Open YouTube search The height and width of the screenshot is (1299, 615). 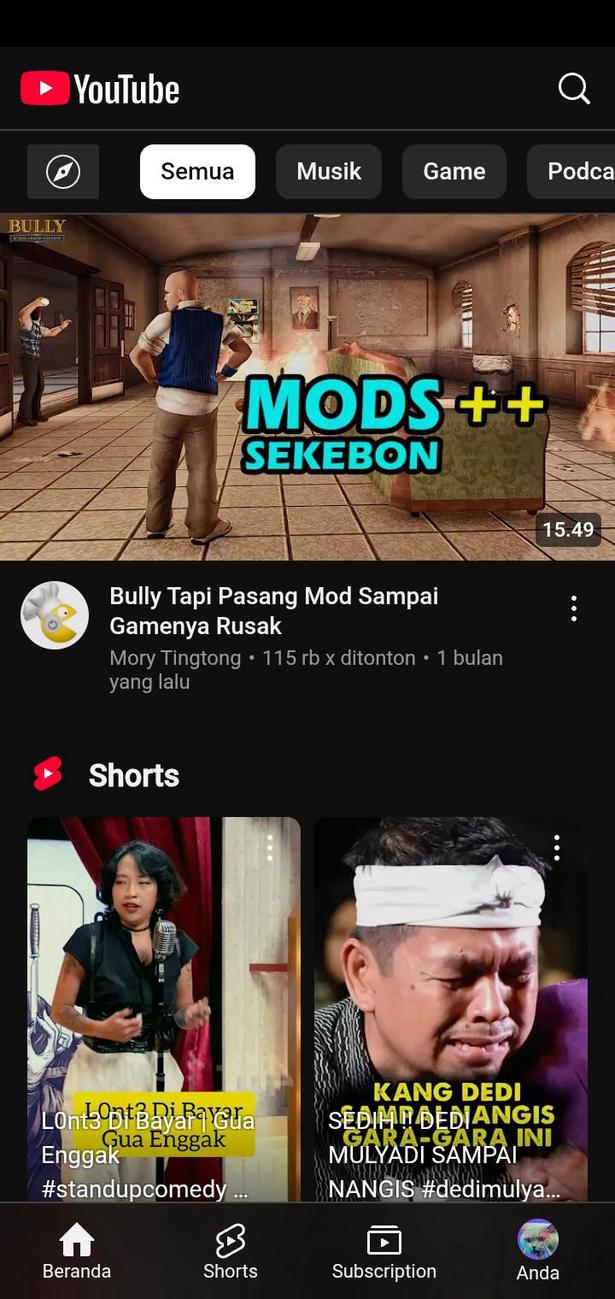pyautogui.click(x=573, y=89)
